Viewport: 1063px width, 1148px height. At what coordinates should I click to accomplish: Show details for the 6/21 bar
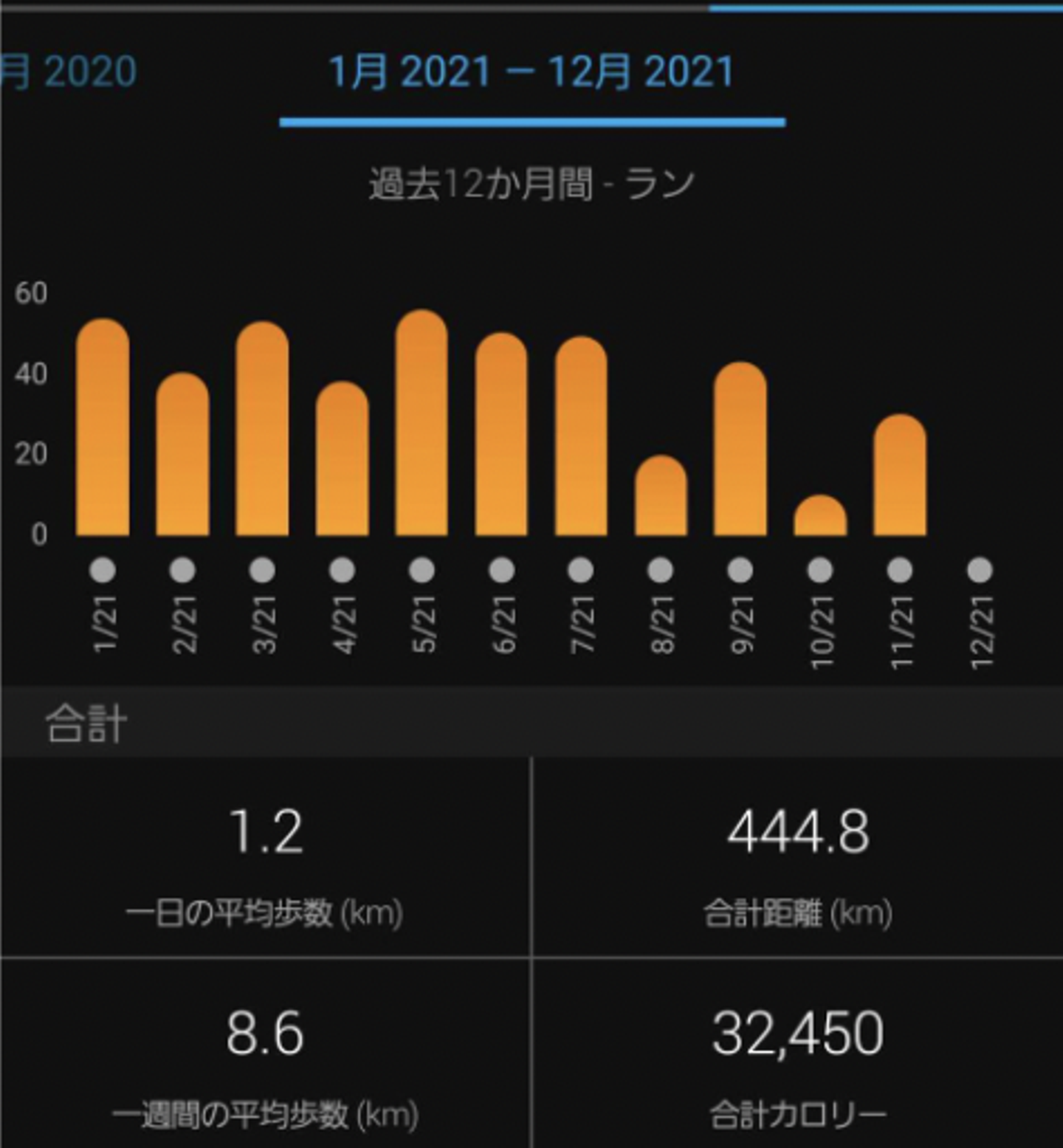coord(501,435)
